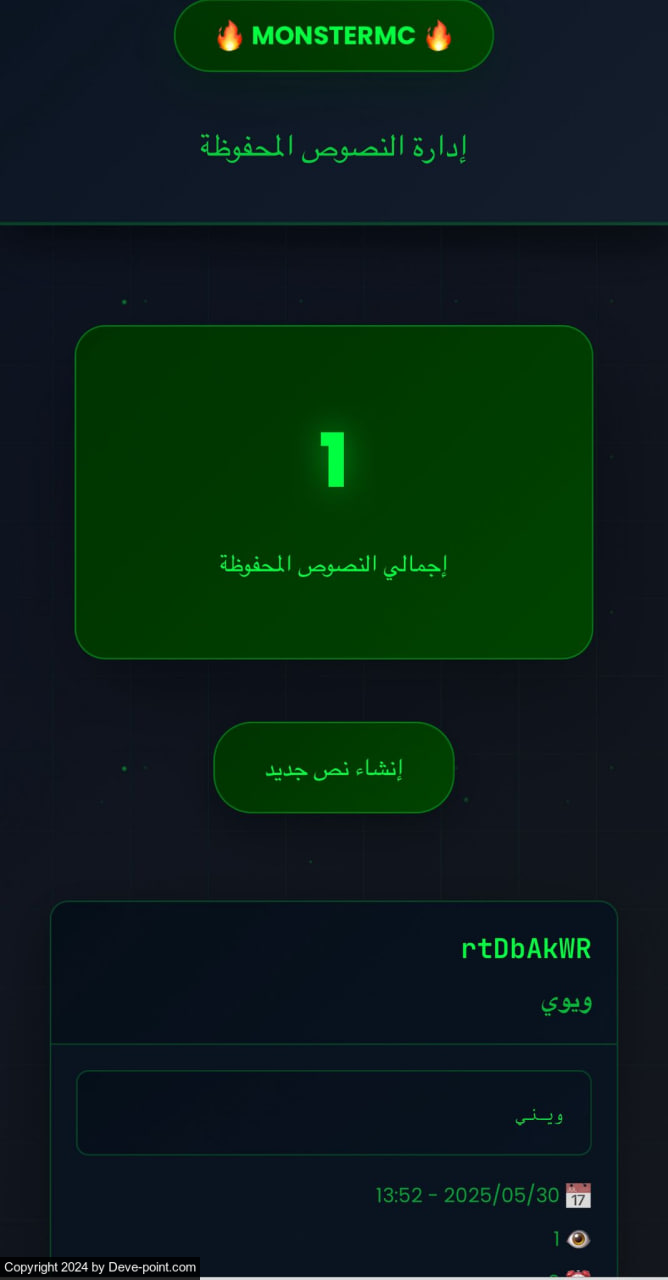Tap the MONSTERMC header button

coord(333,36)
